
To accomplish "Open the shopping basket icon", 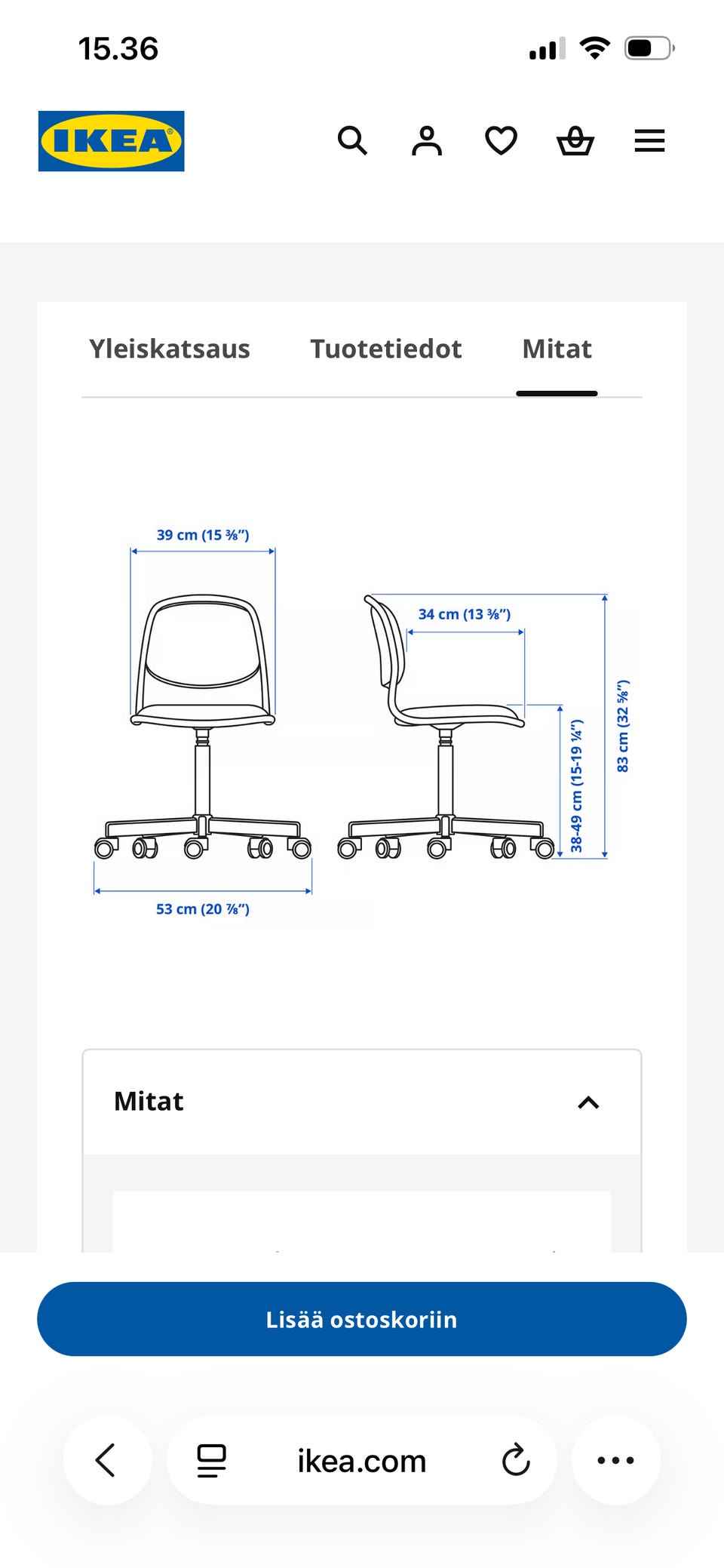I will [x=575, y=141].
